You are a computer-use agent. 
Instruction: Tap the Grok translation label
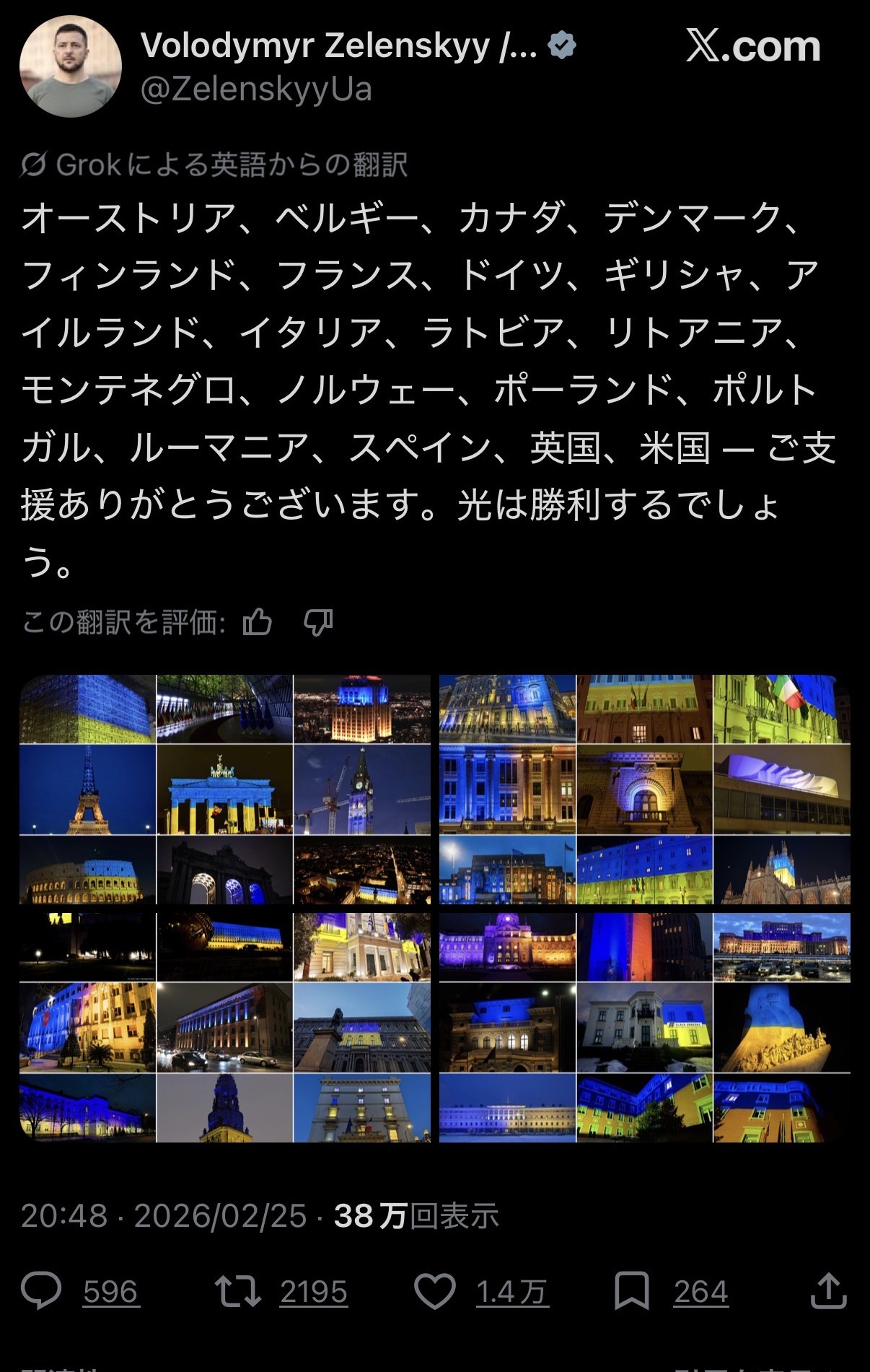(214, 165)
